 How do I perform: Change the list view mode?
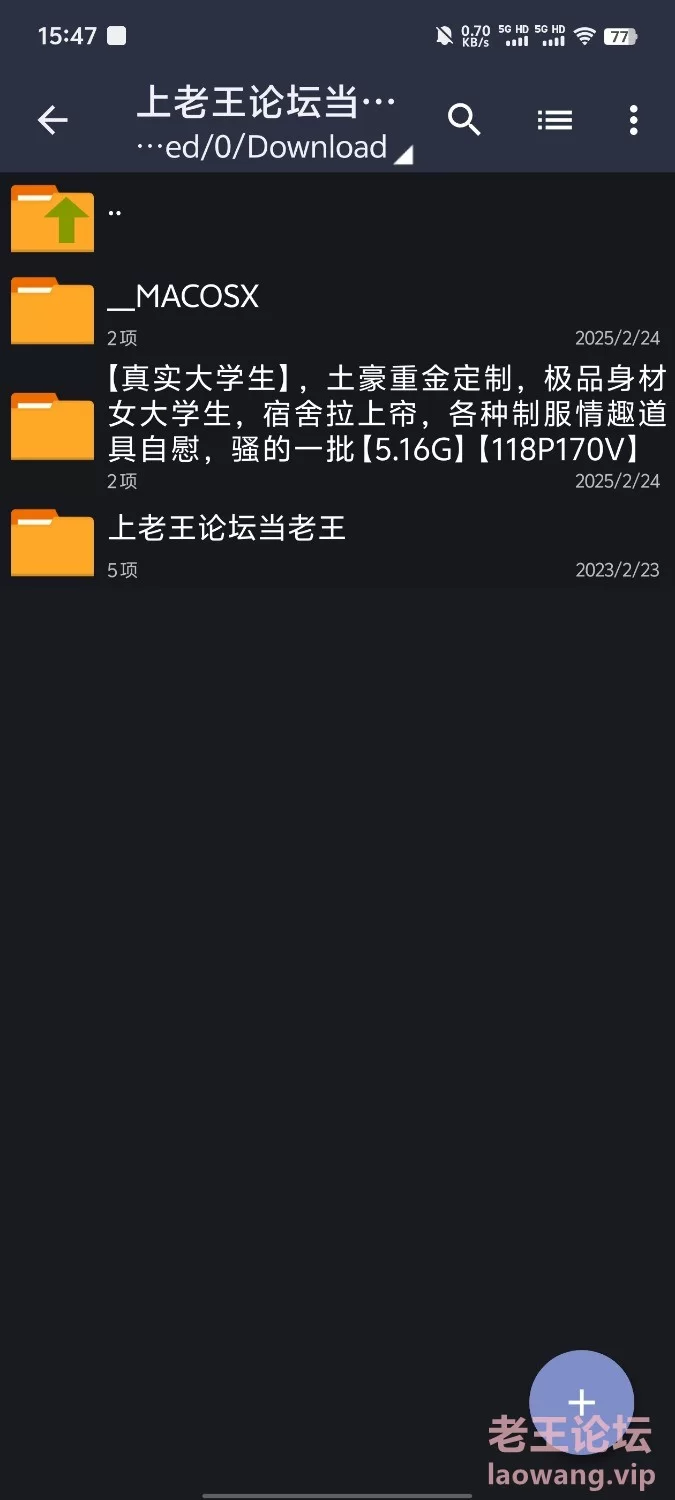(x=555, y=120)
